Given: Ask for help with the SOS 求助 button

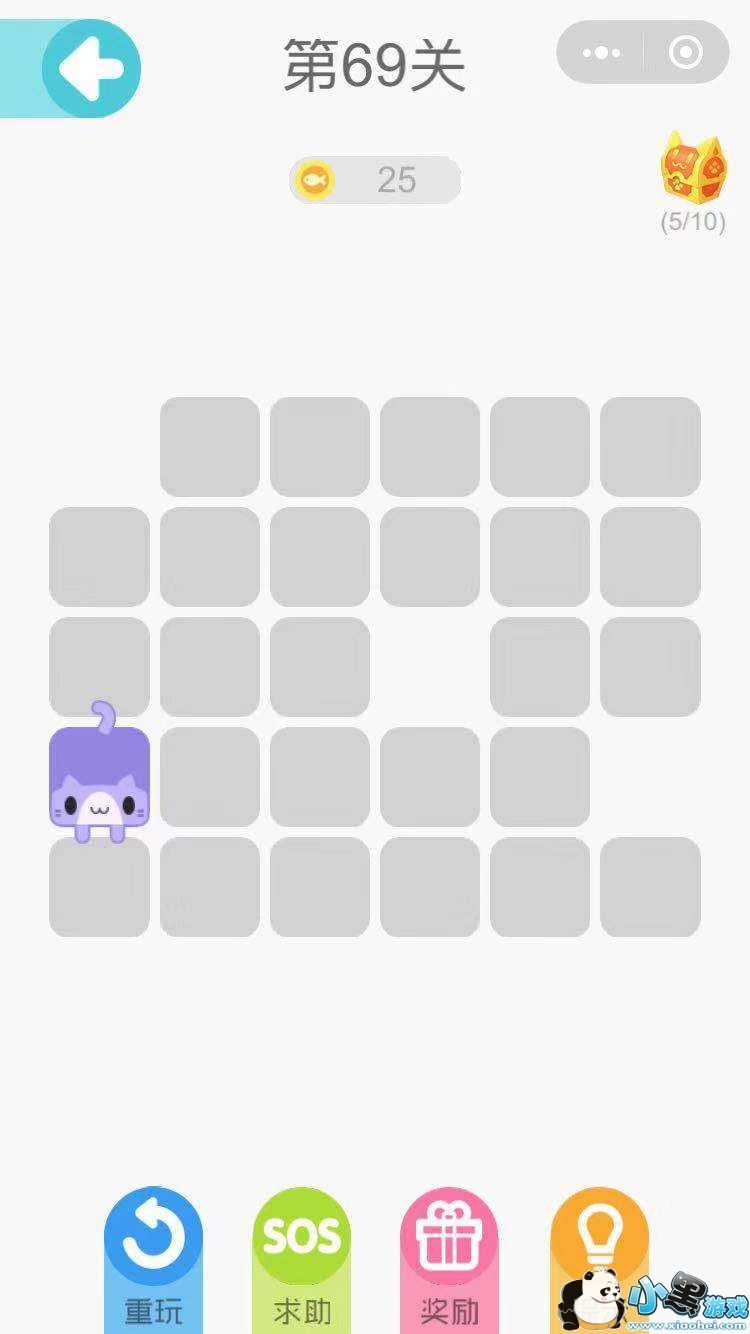Looking at the screenshot, I should point(301,1260).
